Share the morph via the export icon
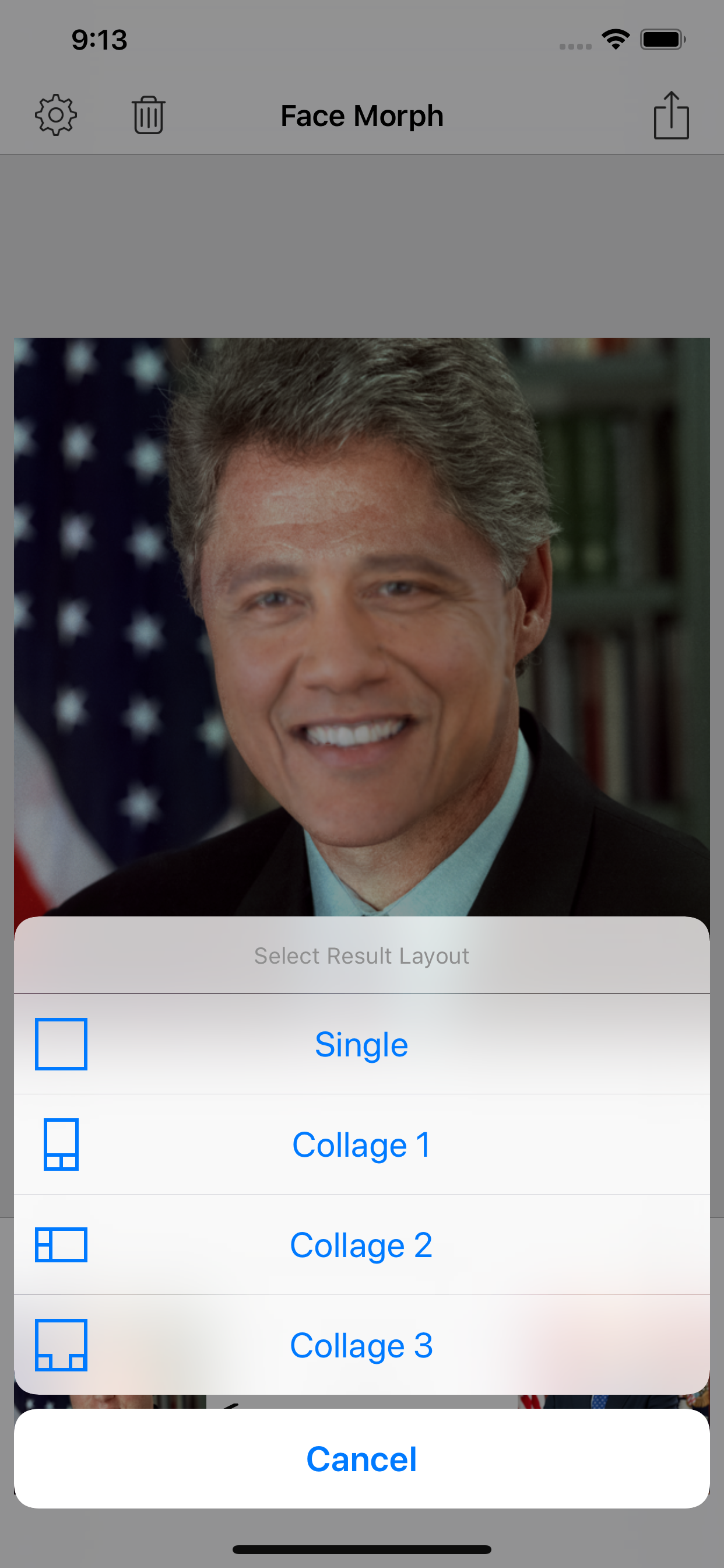The height and width of the screenshot is (1568, 724). click(671, 116)
